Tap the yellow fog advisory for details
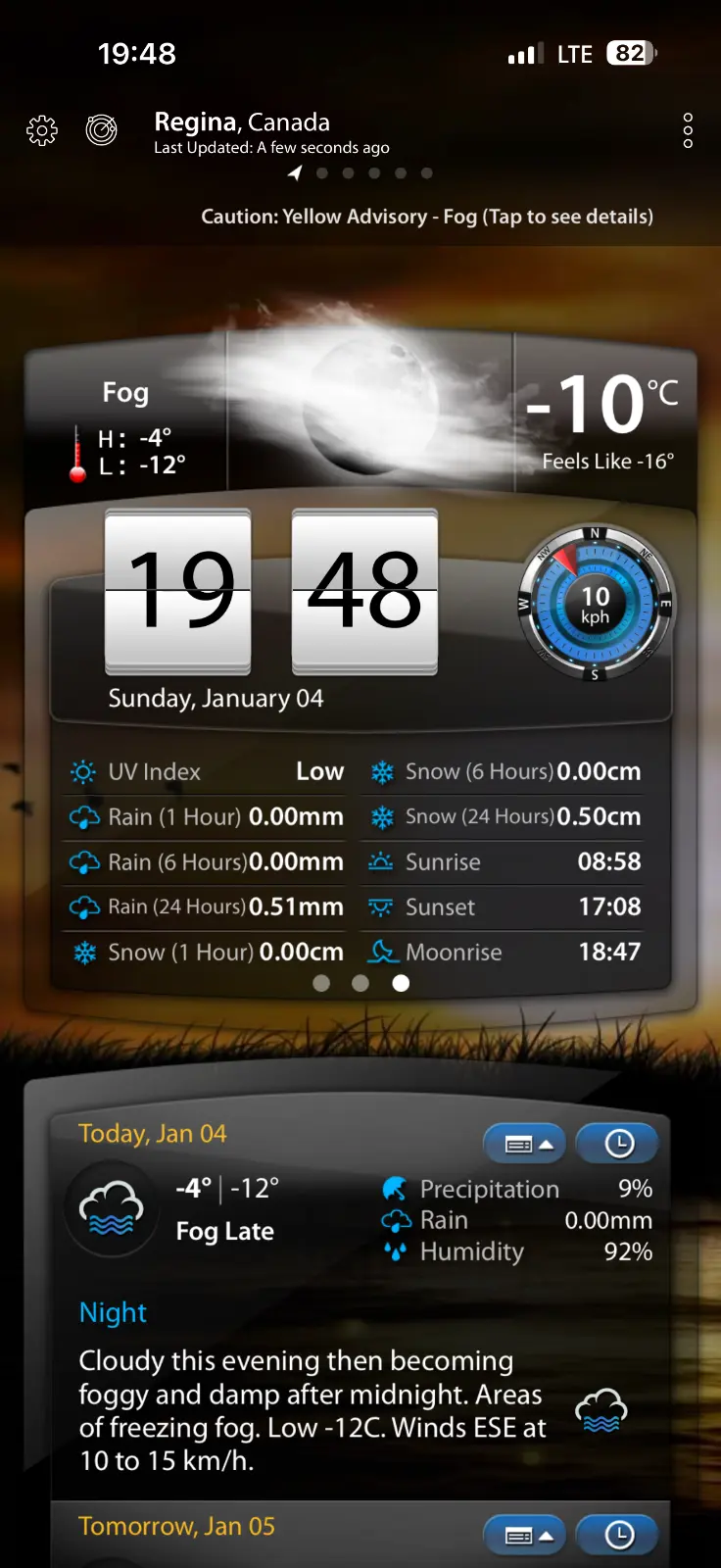The width and height of the screenshot is (721, 1568). 427,217
